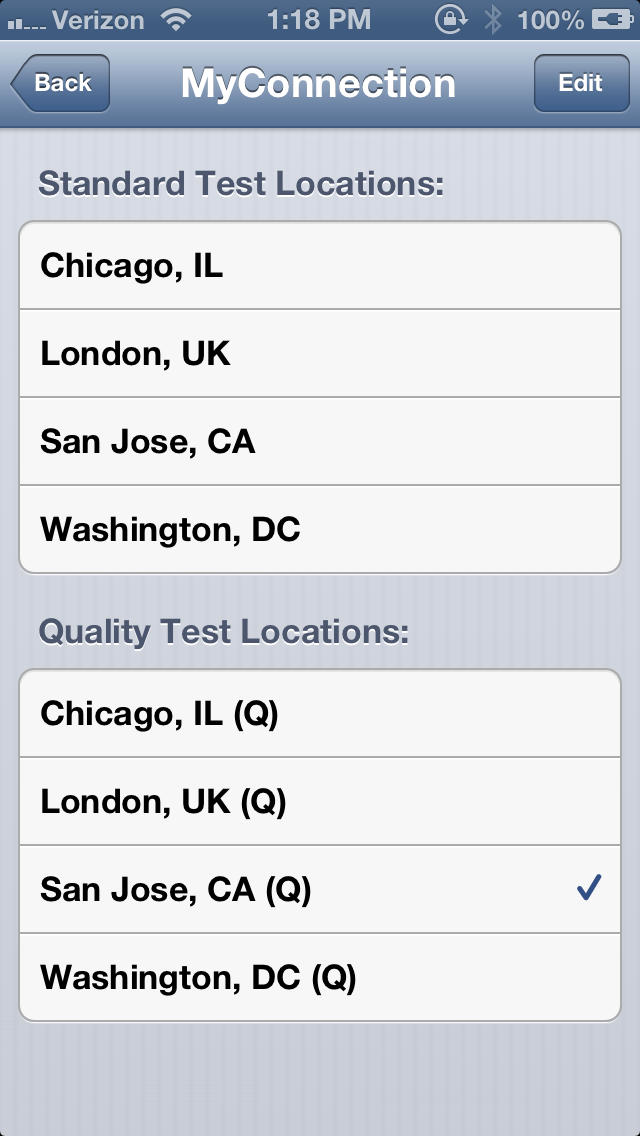Select Chicago, IL standard test location
Screen dimensions: 640x1136
[320, 265]
